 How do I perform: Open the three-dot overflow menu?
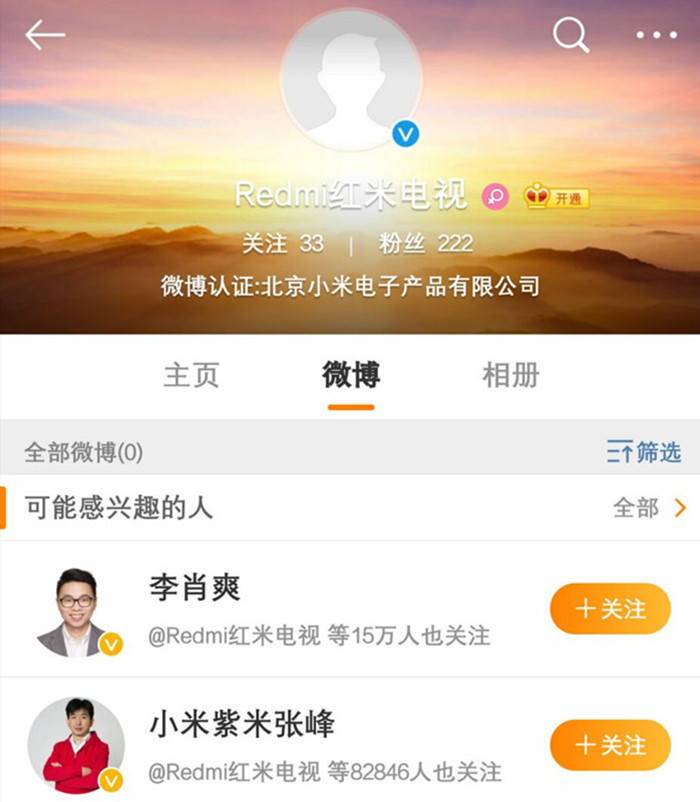pyautogui.click(x=656, y=35)
